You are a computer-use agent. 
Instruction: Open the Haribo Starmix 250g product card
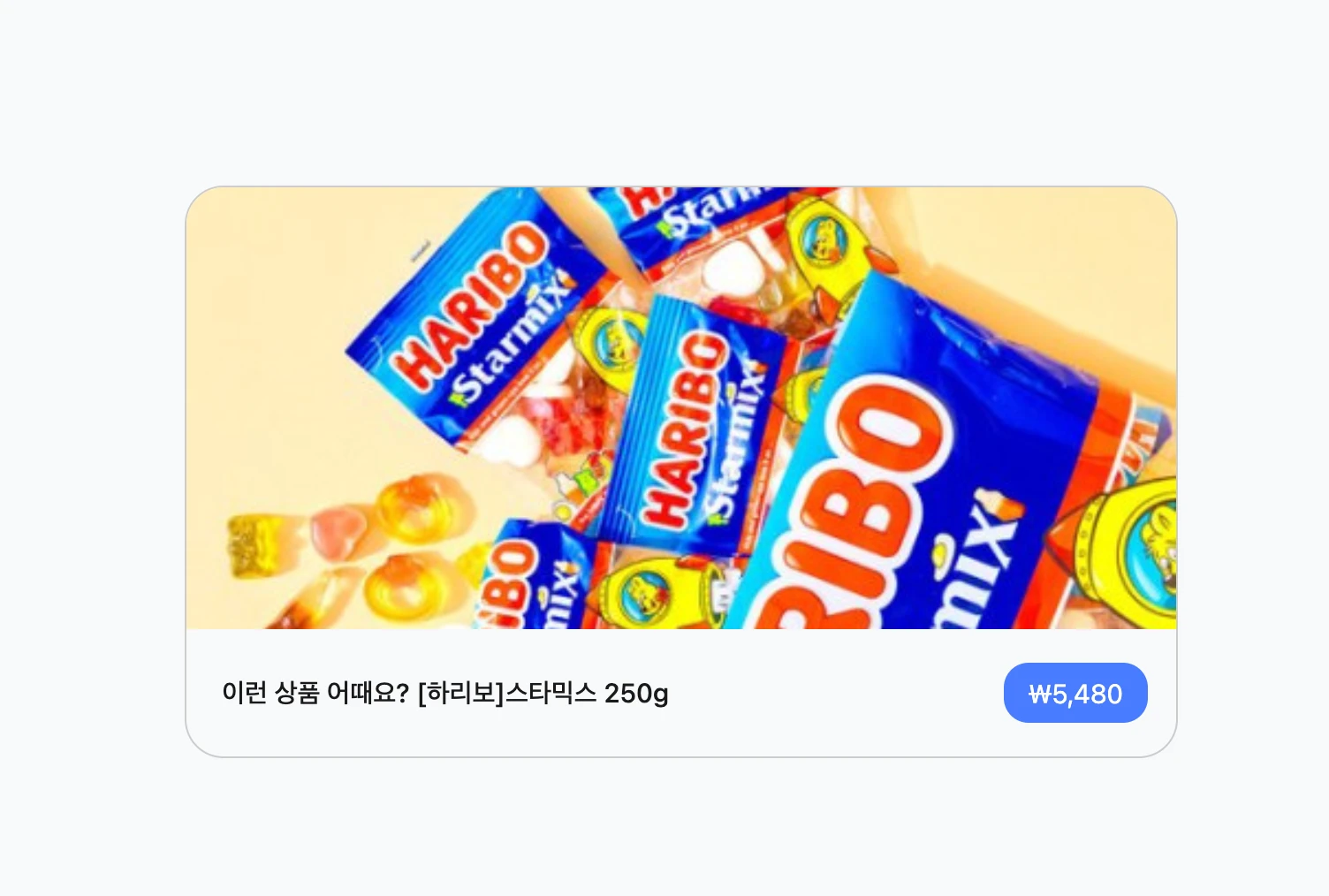click(680, 408)
